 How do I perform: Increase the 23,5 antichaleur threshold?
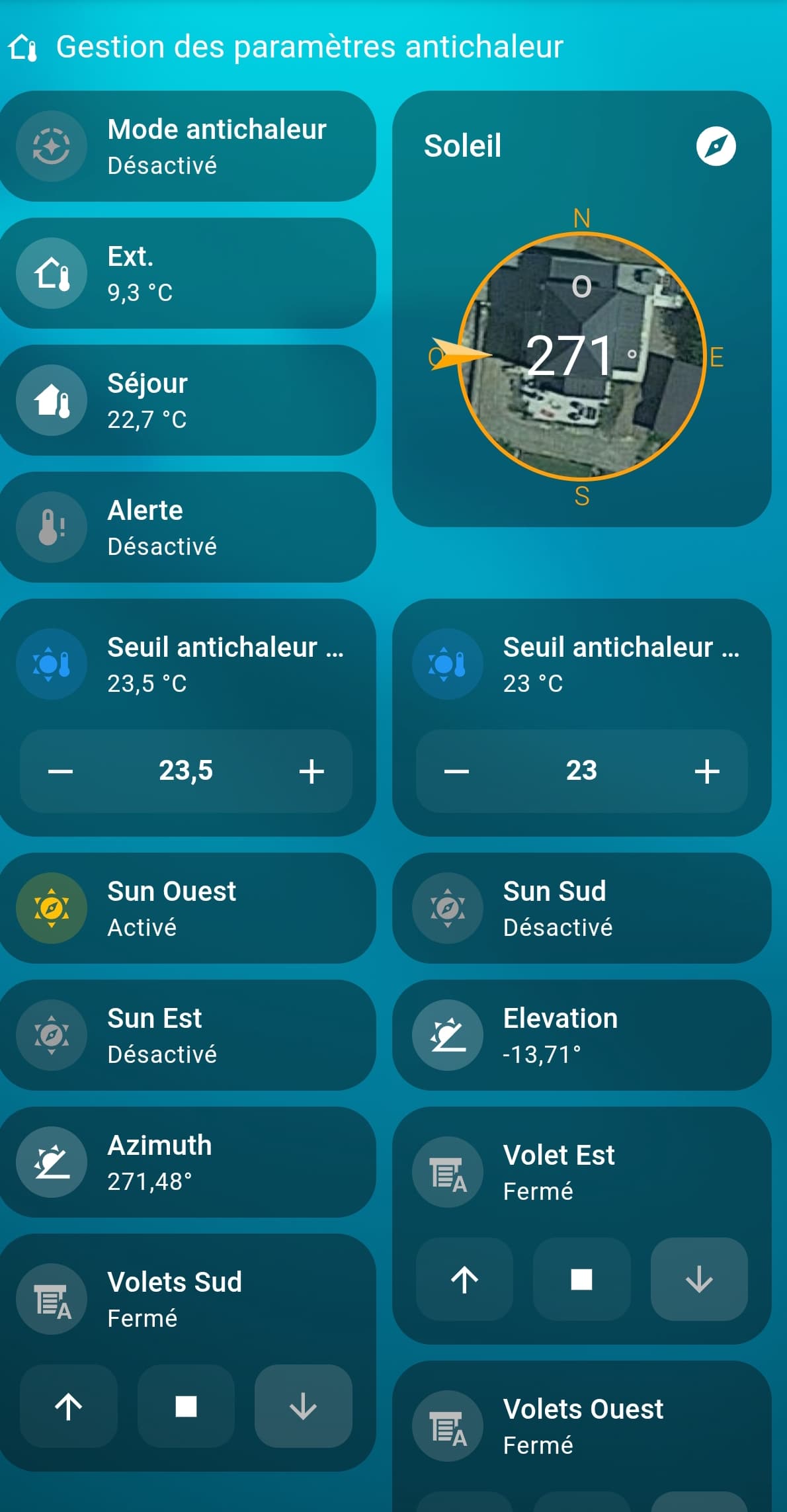click(x=311, y=771)
